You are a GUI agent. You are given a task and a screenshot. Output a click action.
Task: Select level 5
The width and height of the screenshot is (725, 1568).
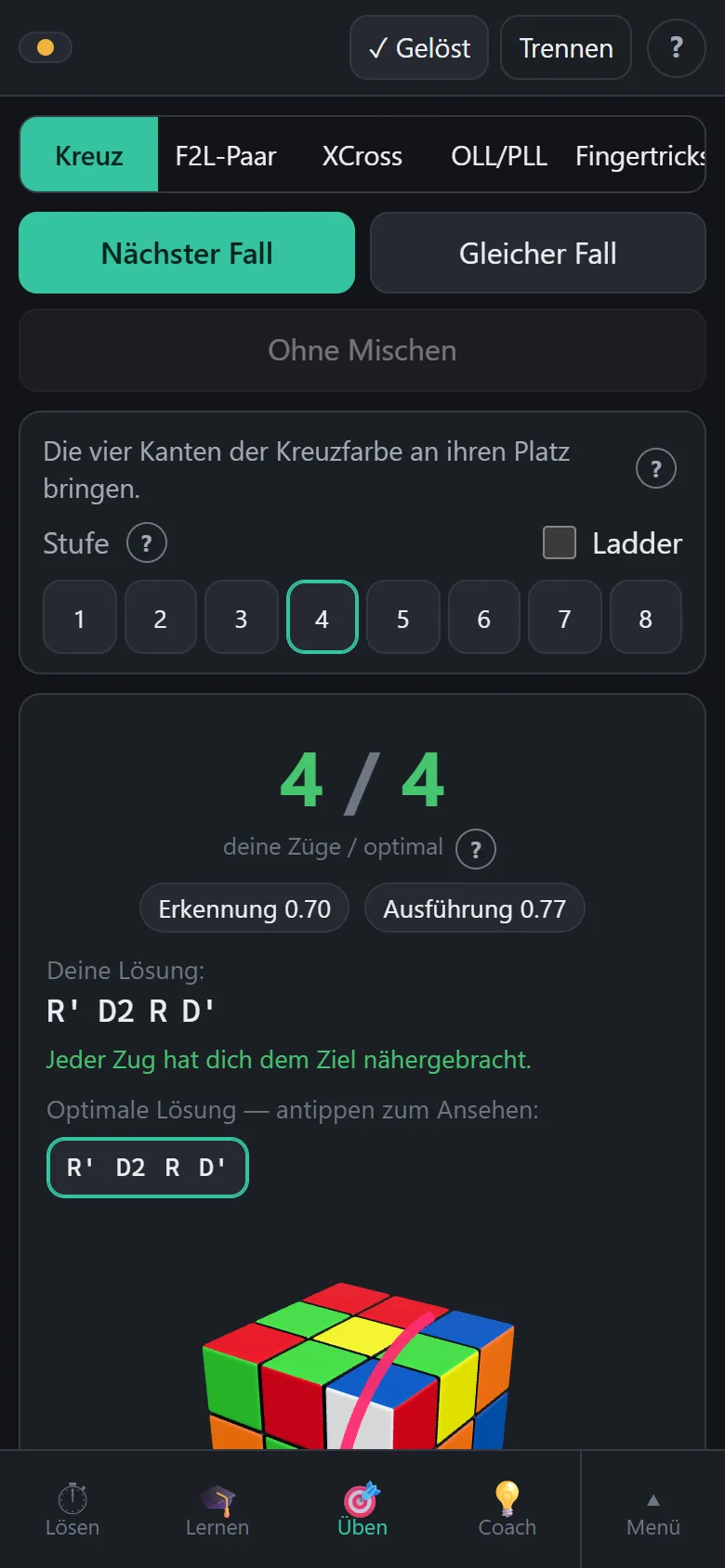click(x=403, y=618)
